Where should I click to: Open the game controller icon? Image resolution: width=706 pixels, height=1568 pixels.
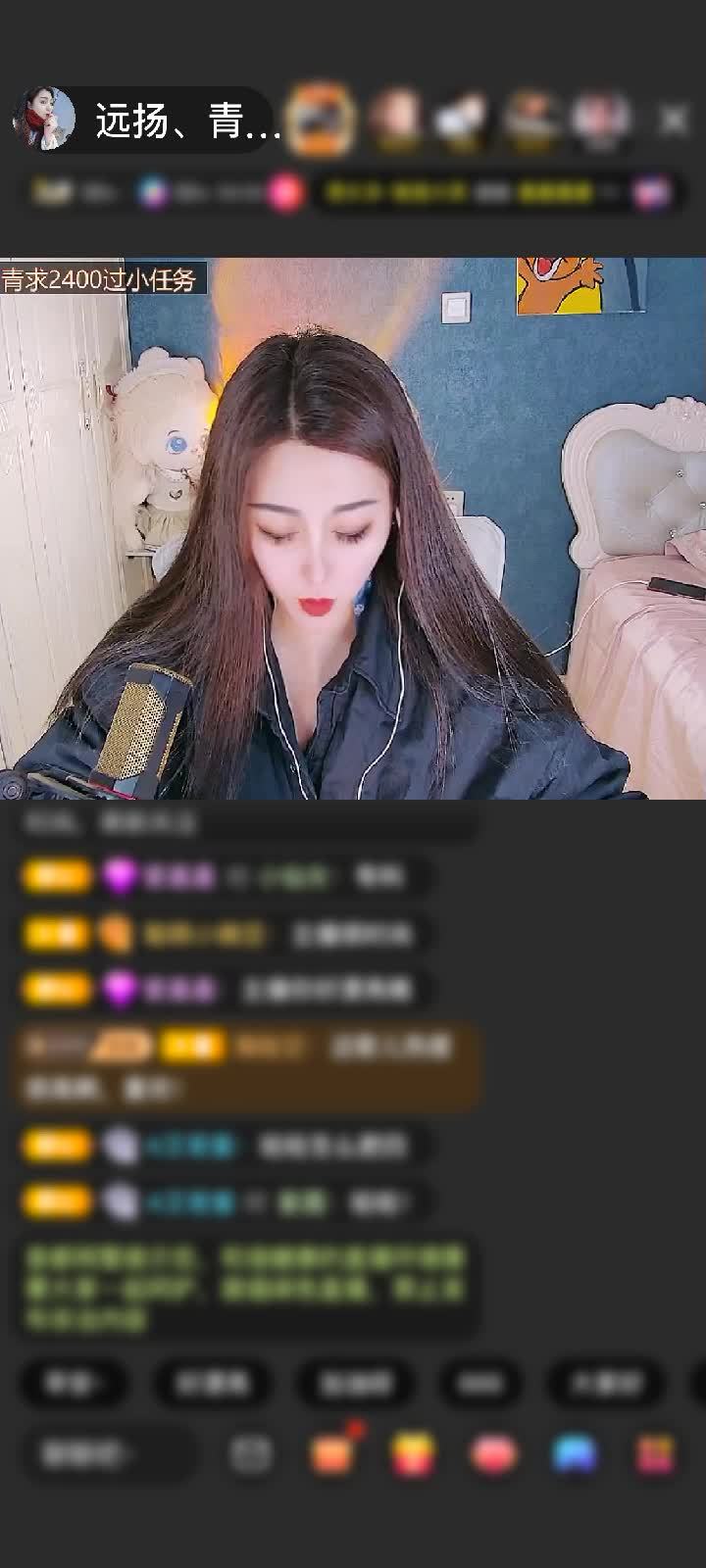(575, 1454)
